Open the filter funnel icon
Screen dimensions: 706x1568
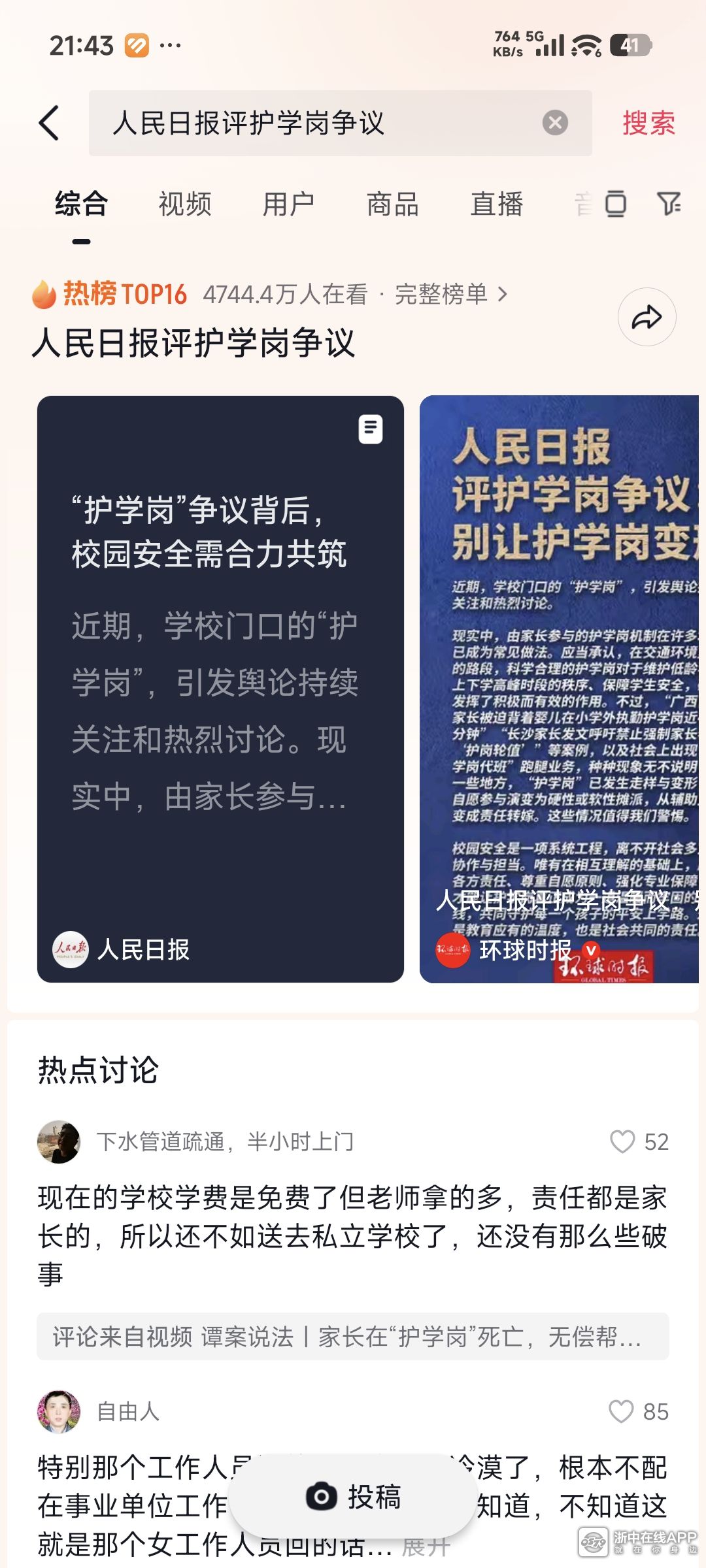pyautogui.click(x=668, y=204)
